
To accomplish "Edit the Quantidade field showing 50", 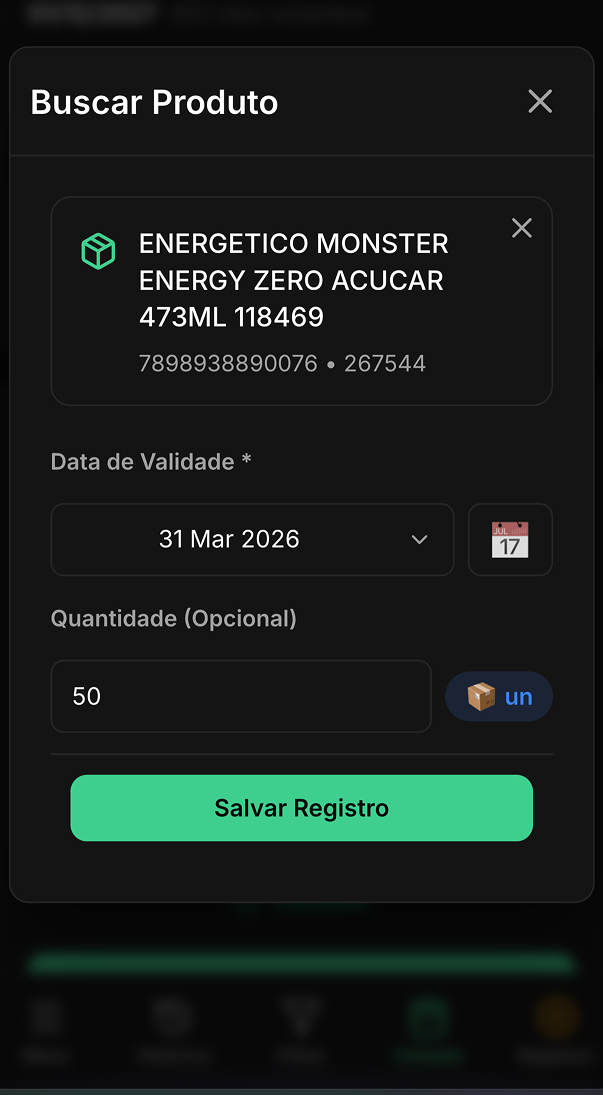I will 240,696.
